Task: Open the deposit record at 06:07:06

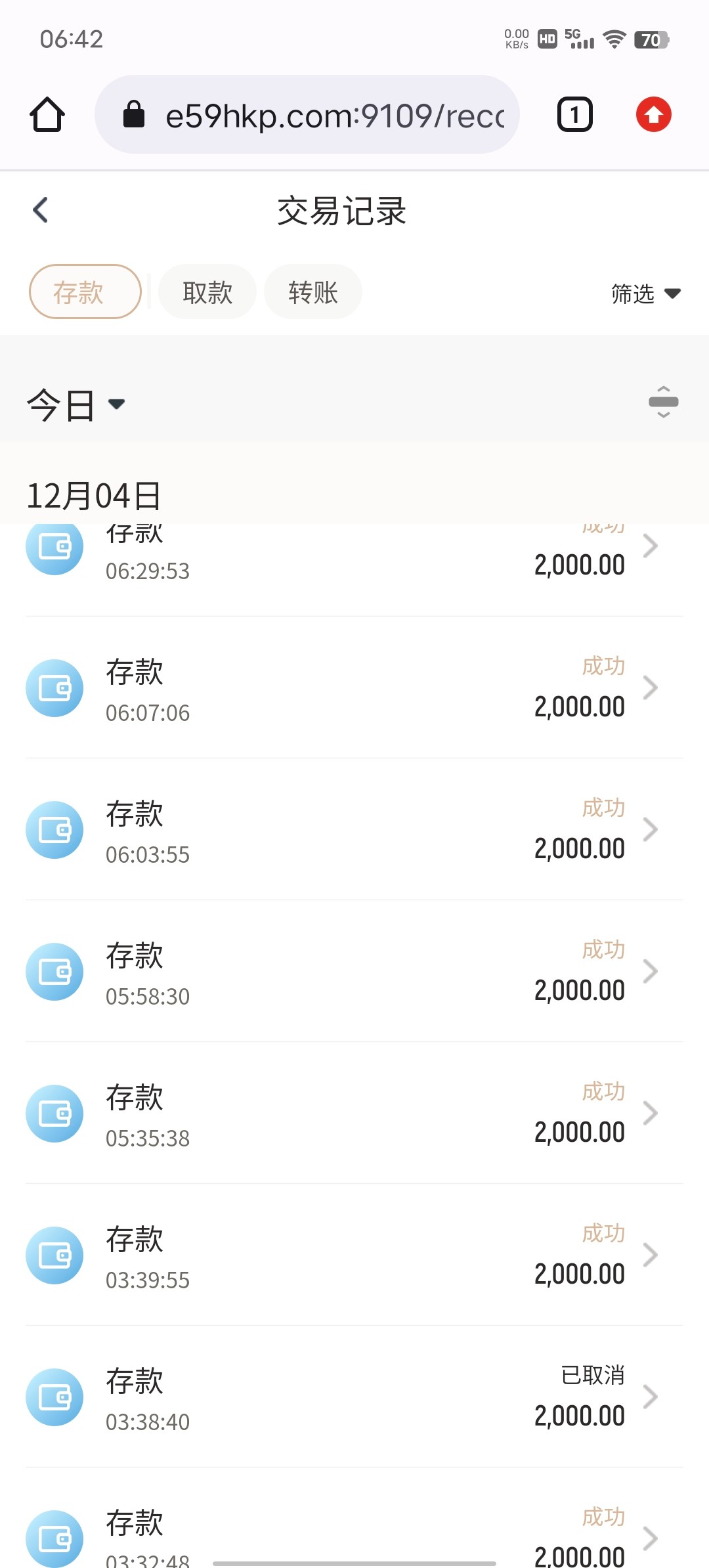Action: coord(354,688)
